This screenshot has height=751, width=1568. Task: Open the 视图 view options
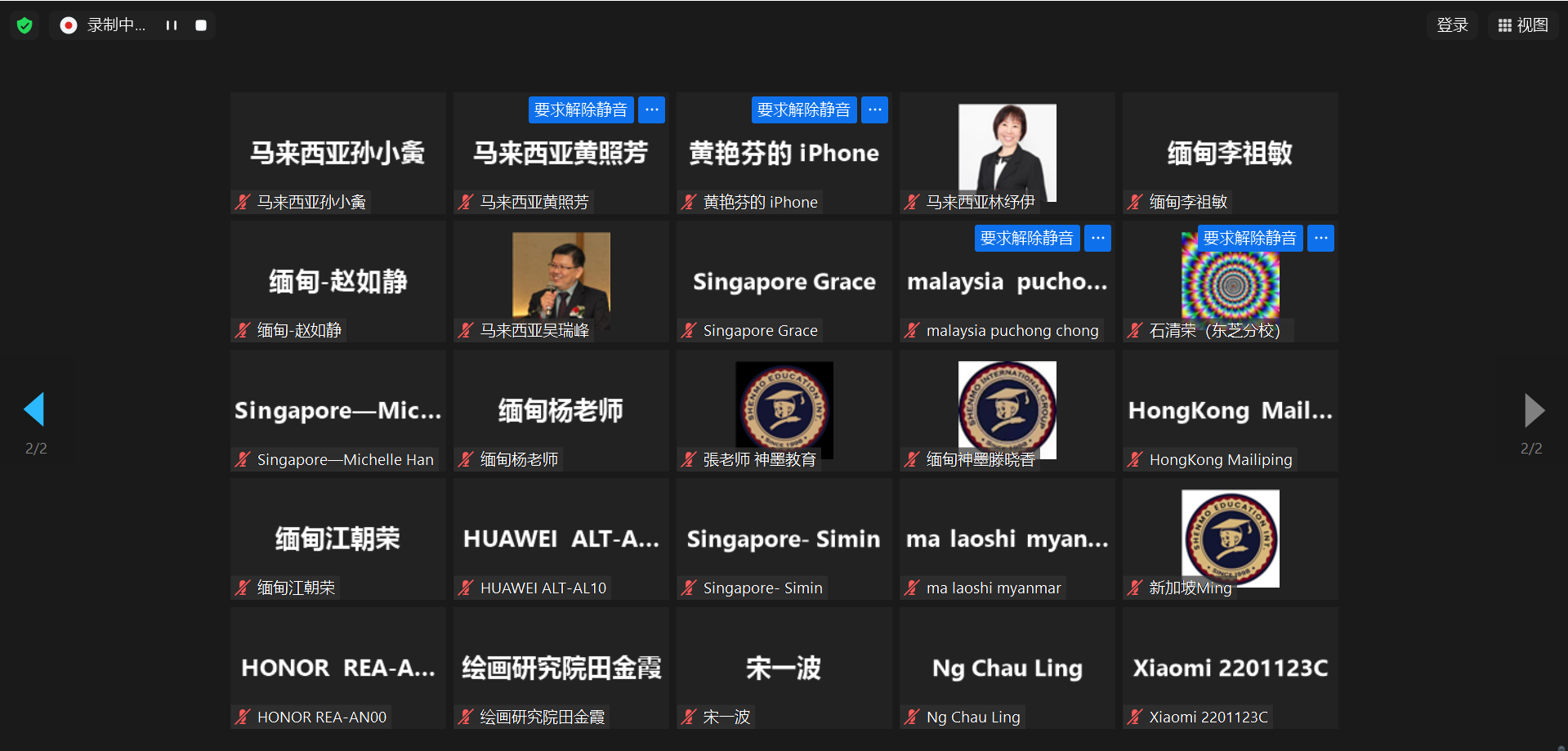pos(1523,25)
